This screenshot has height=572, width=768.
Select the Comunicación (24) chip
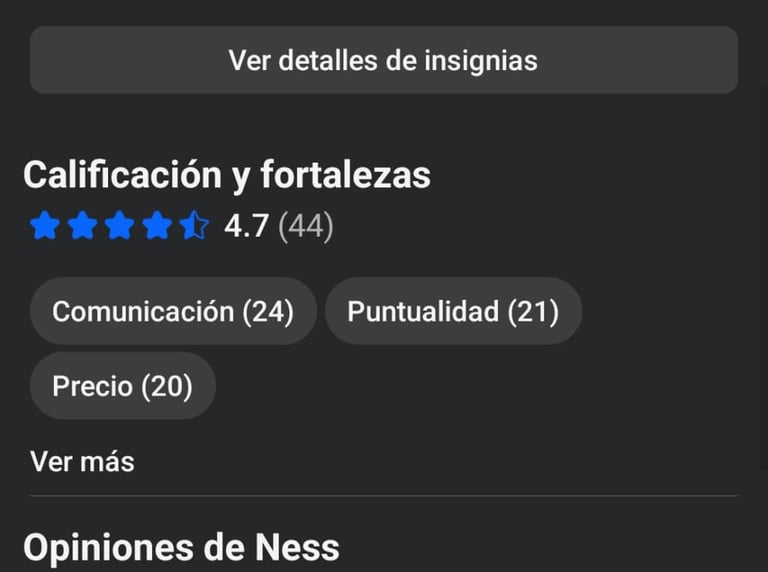coord(173,311)
